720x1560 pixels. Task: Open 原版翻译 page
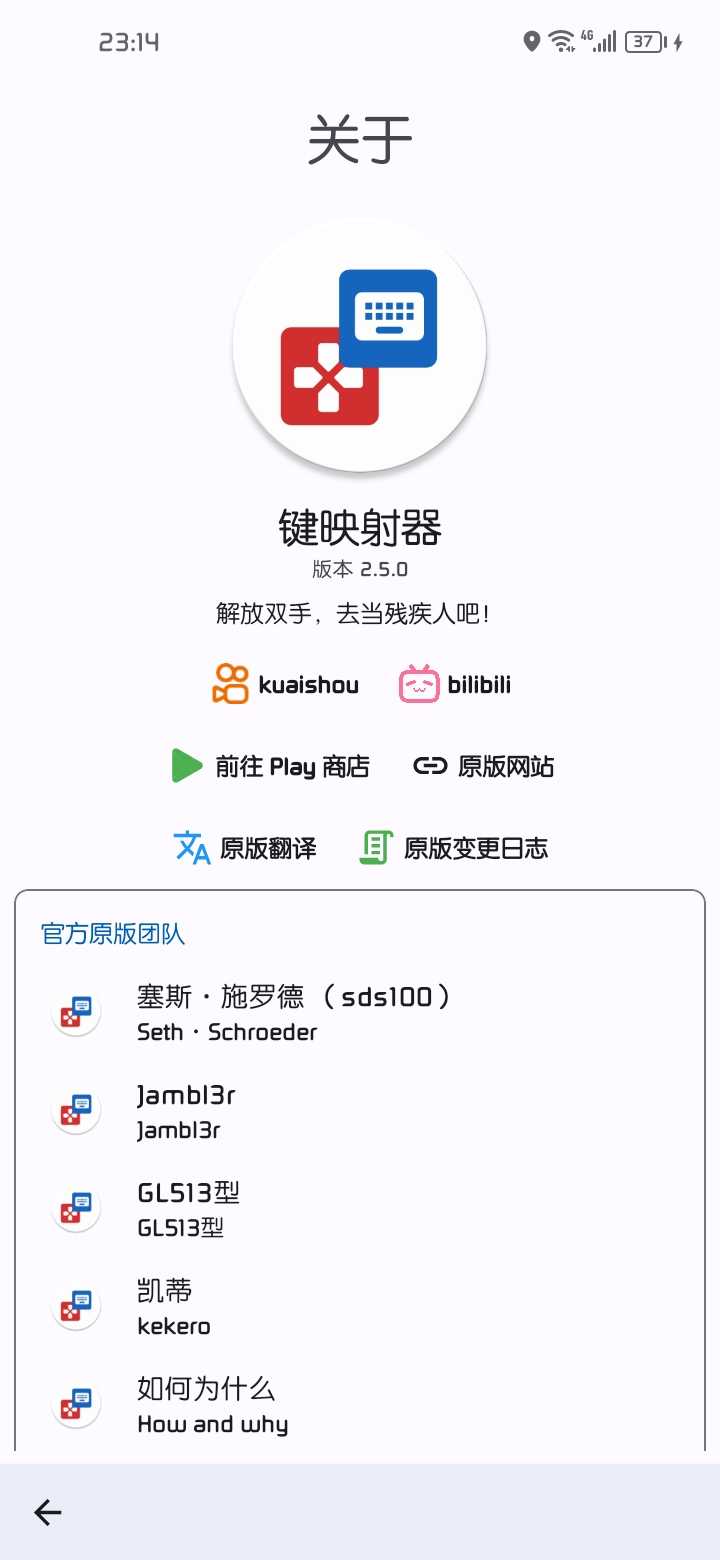tap(246, 849)
